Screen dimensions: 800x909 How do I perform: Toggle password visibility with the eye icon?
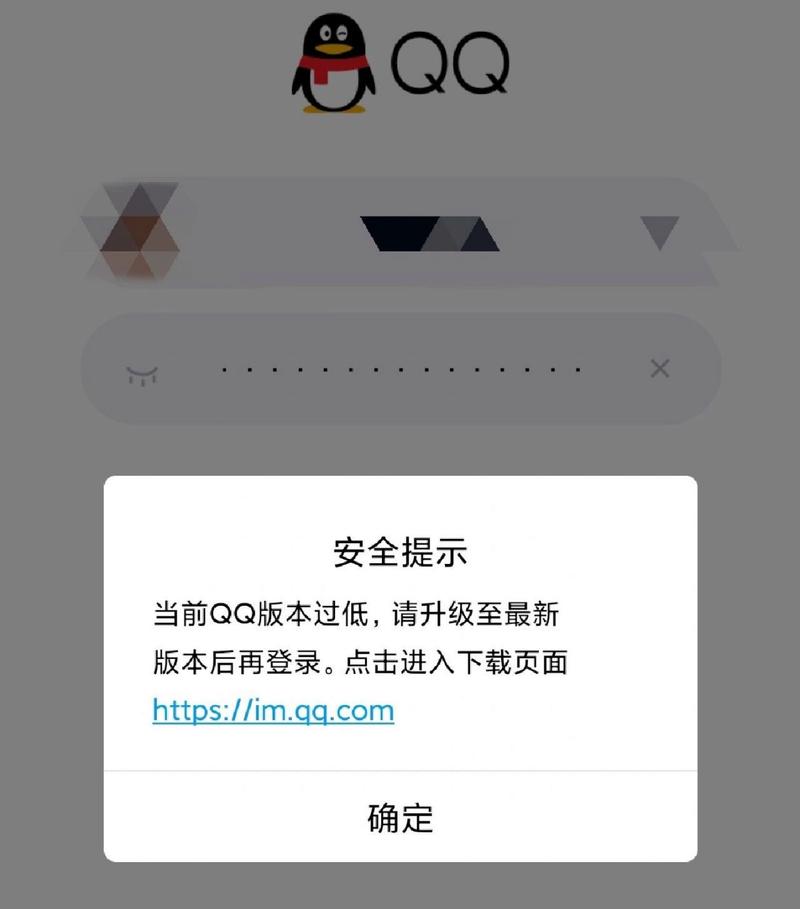pyautogui.click(x=141, y=373)
